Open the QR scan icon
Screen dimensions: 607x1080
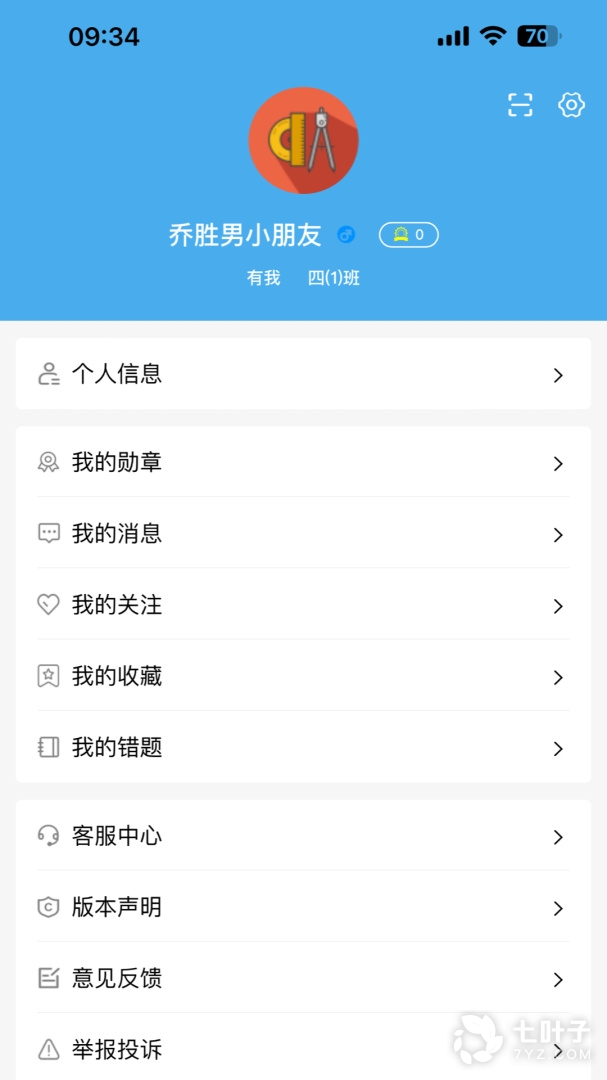[x=520, y=105]
